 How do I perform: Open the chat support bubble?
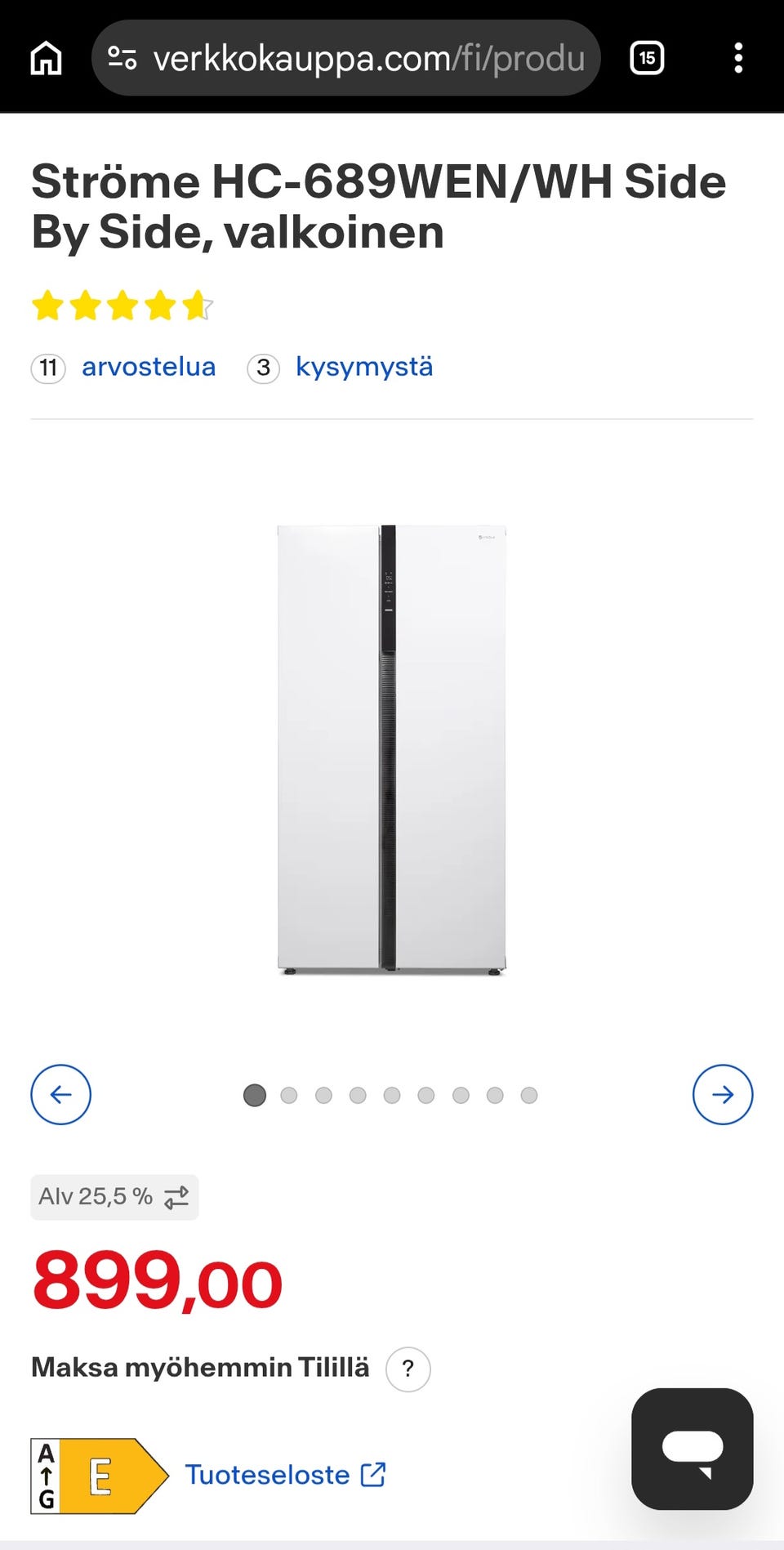tap(693, 1449)
